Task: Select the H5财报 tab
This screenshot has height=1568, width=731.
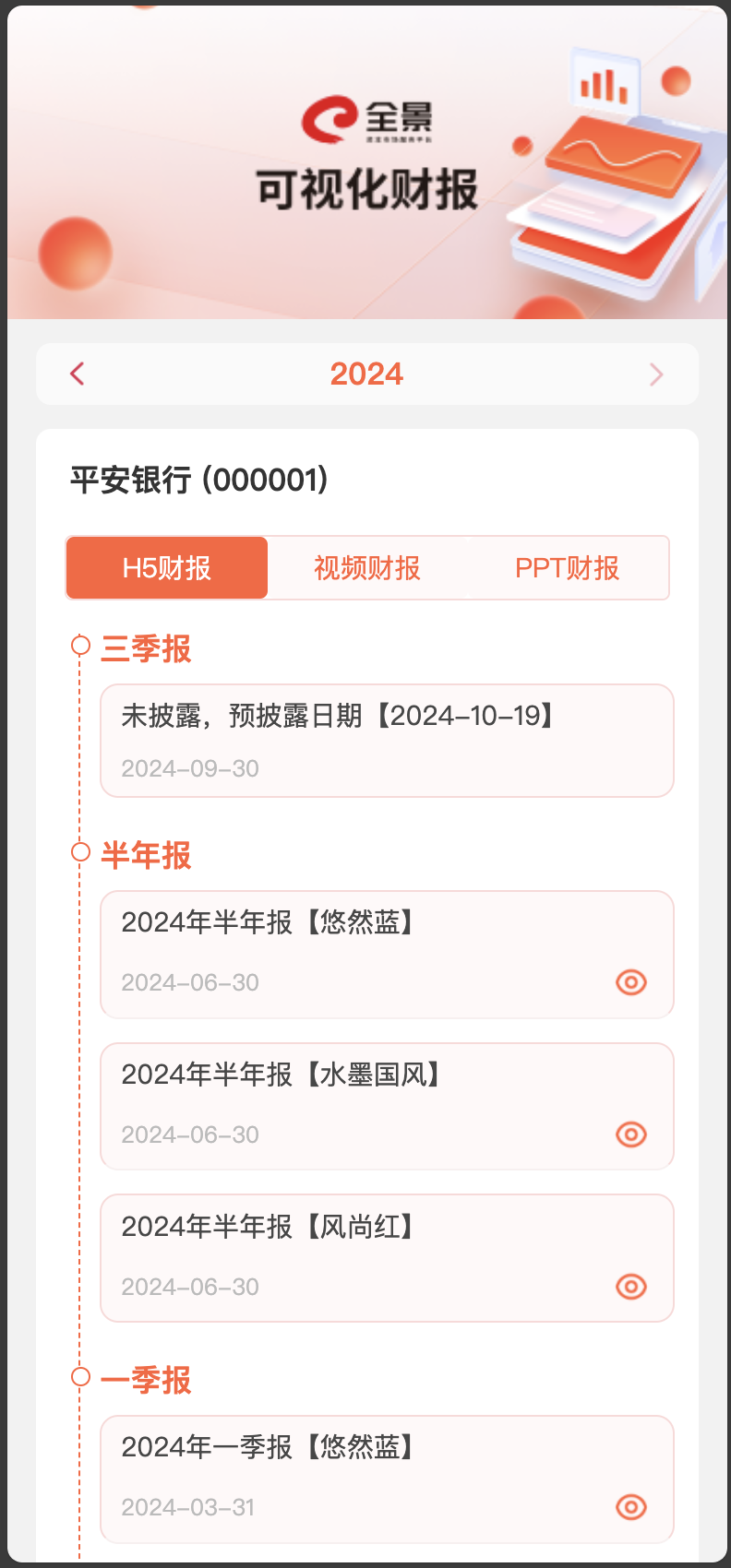Action: pyautogui.click(x=167, y=568)
